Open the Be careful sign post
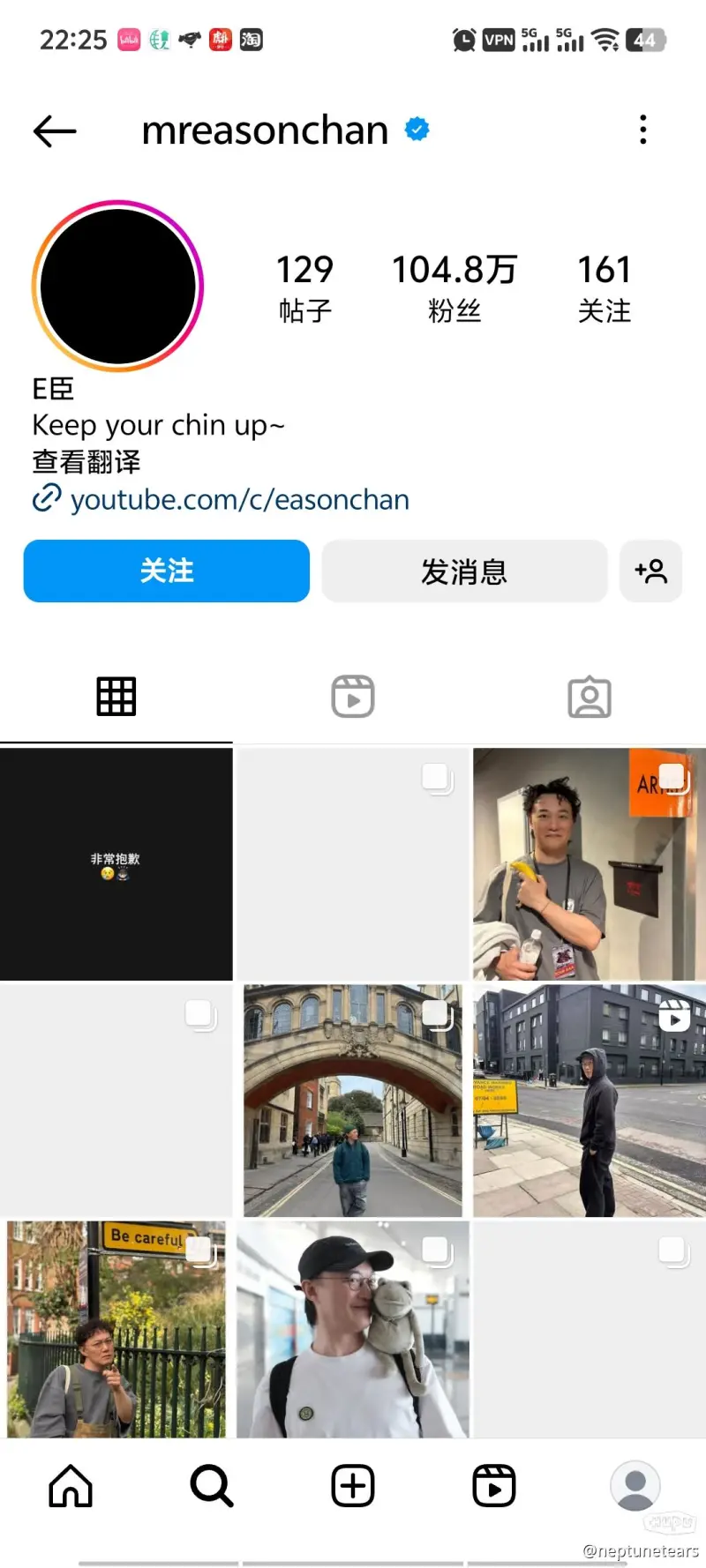706x1568 pixels. (x=116, y=1329)
